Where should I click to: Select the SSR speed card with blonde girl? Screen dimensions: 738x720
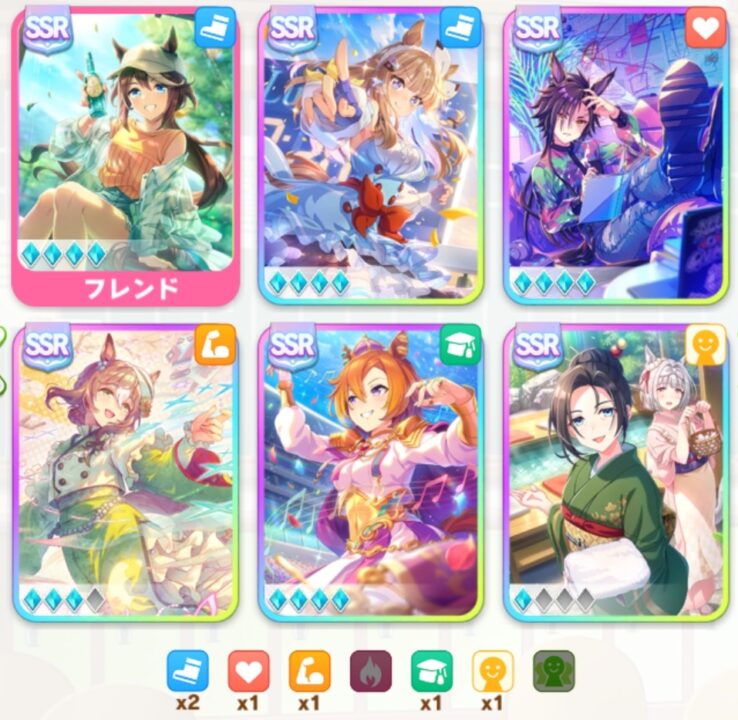point(371,155)
